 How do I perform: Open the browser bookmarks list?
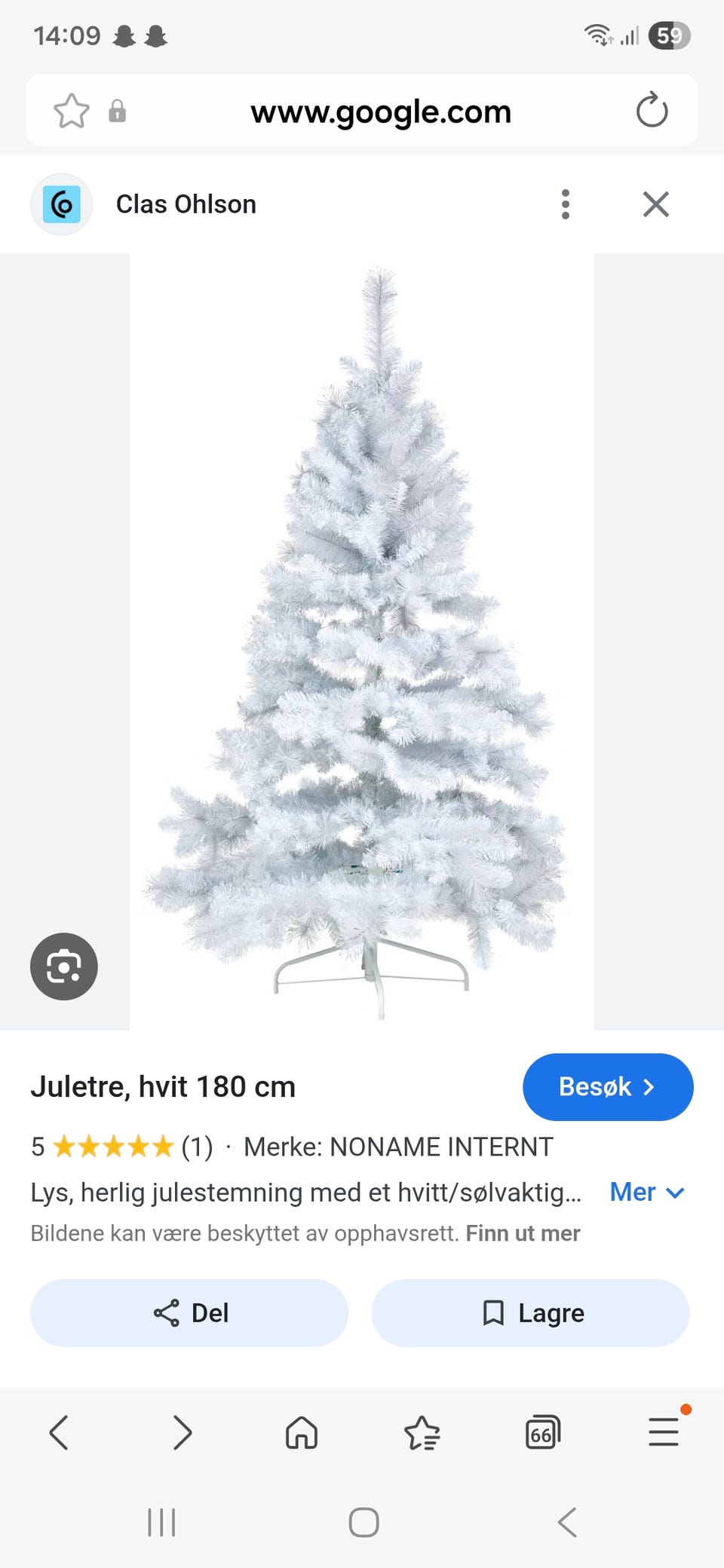(x=422, y=1432)
